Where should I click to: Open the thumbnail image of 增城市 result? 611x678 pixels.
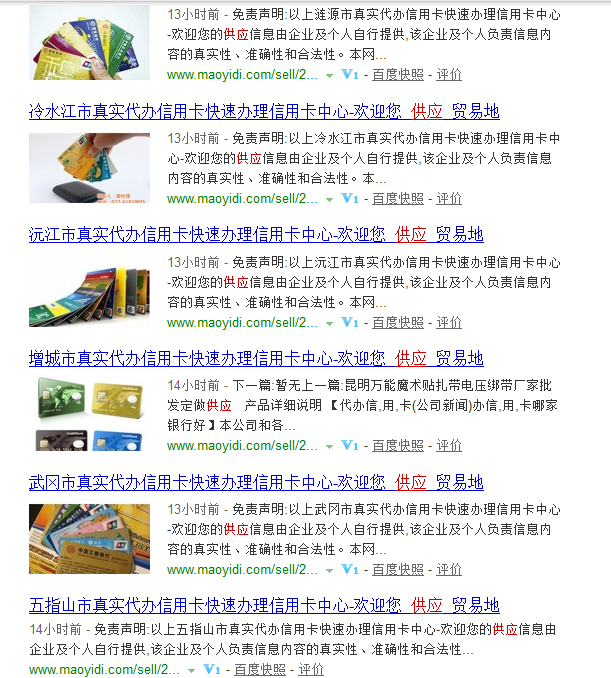click(89, 415)
